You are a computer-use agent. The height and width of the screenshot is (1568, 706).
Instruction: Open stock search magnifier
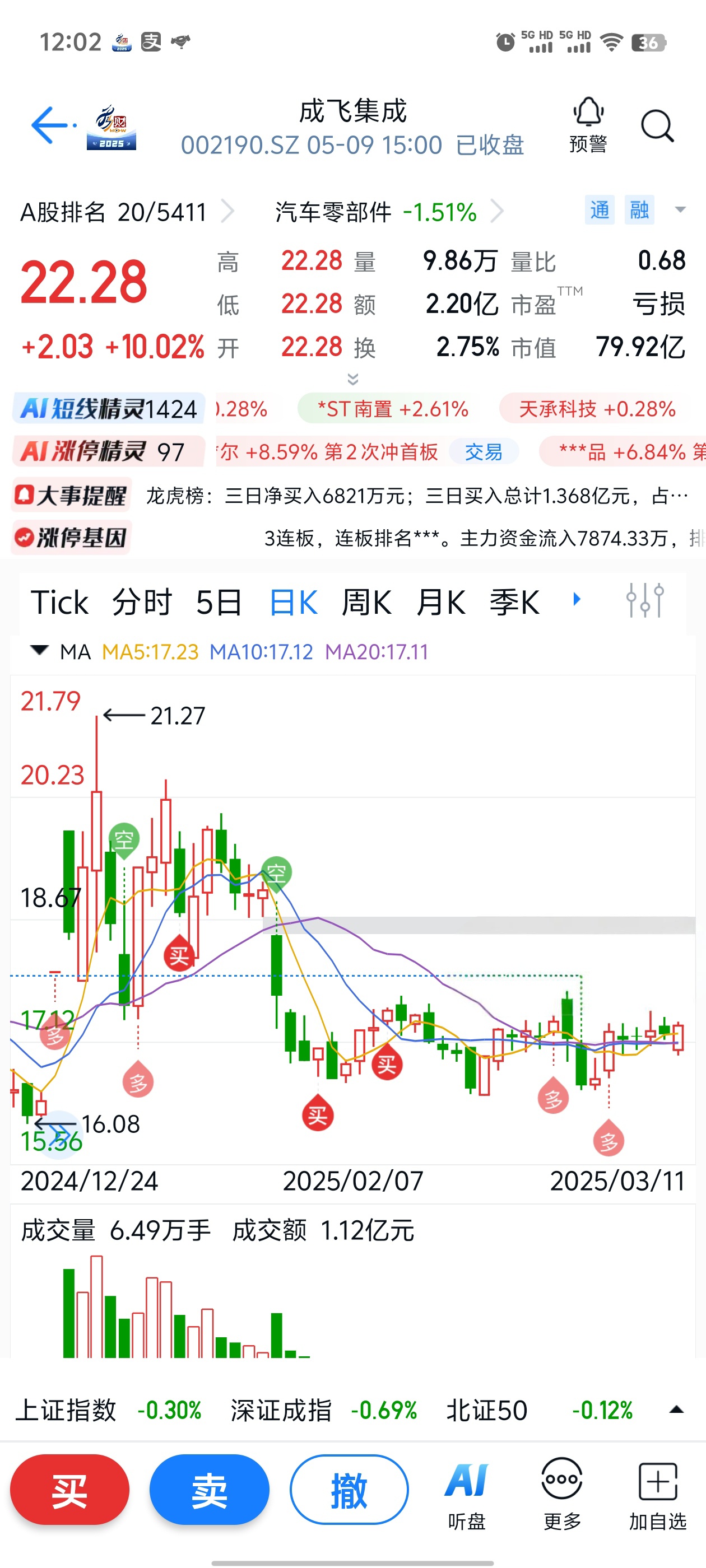[657, 126]
